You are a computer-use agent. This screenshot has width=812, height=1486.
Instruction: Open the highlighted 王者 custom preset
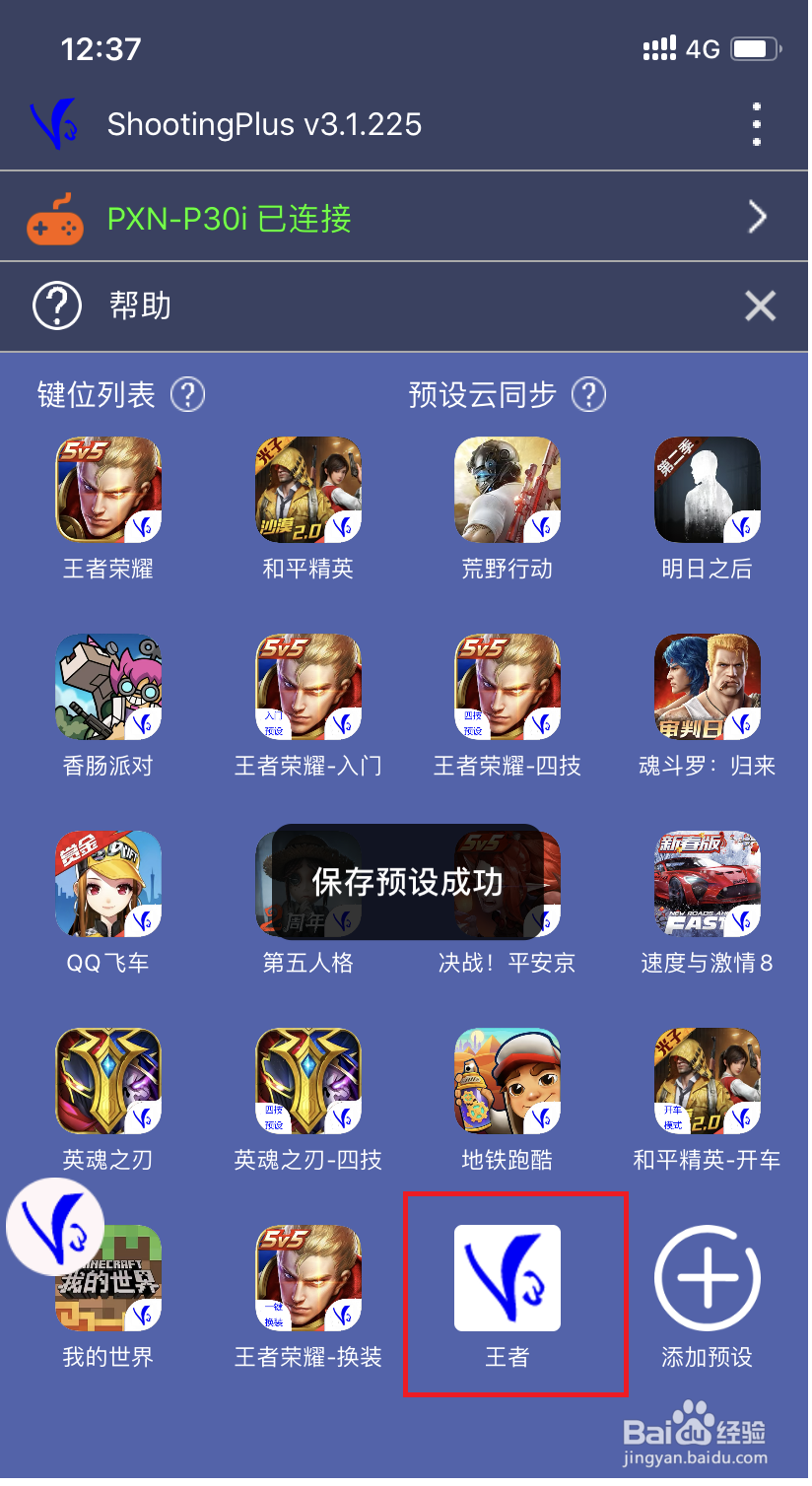coord(507,1278)
